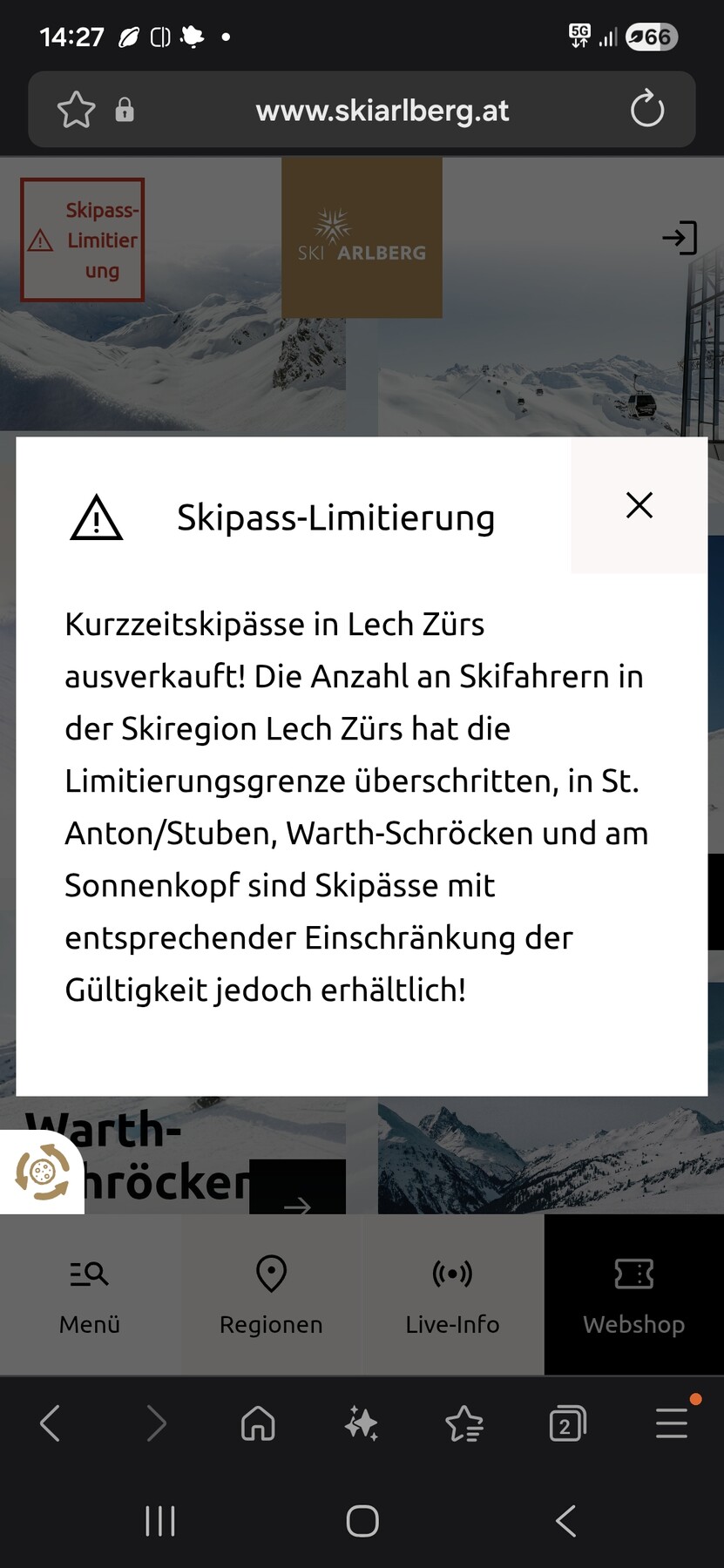
Task: Bookmark this page with the star
Action: (76, 110)
